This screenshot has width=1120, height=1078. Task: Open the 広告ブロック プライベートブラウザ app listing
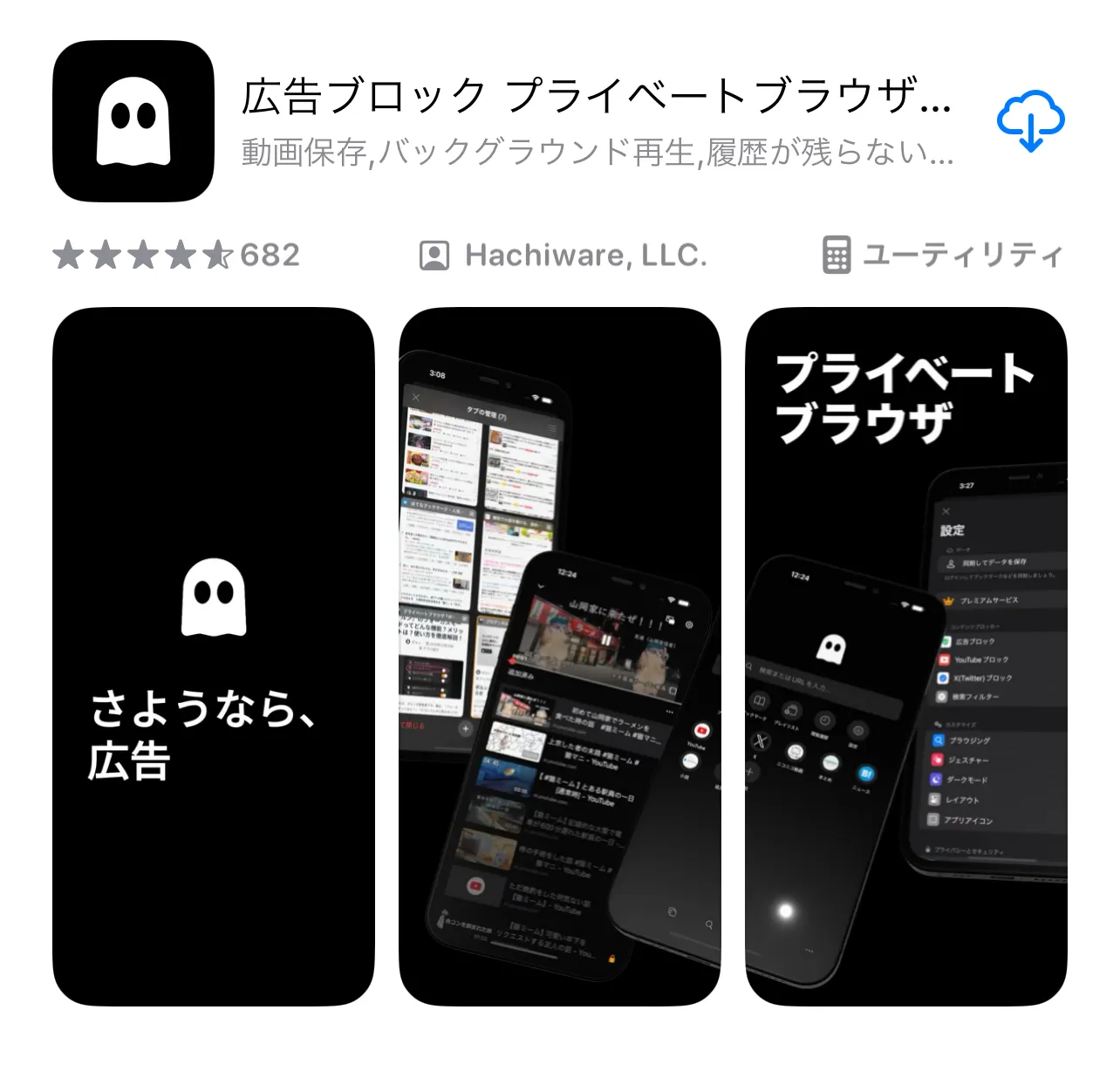pos(596,96)
